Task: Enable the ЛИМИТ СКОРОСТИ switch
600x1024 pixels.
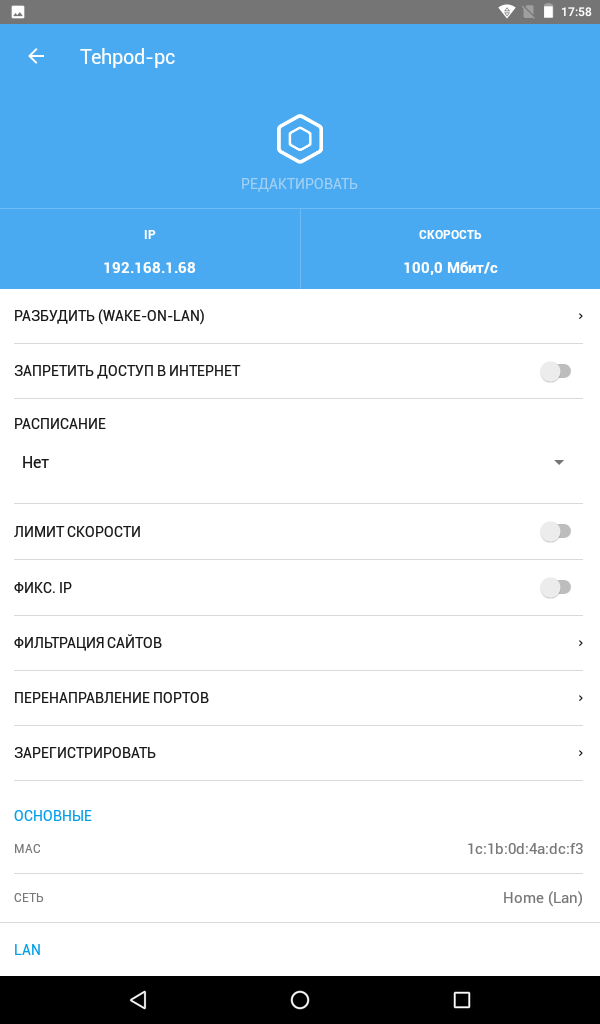Action: [x=556, y=532]
